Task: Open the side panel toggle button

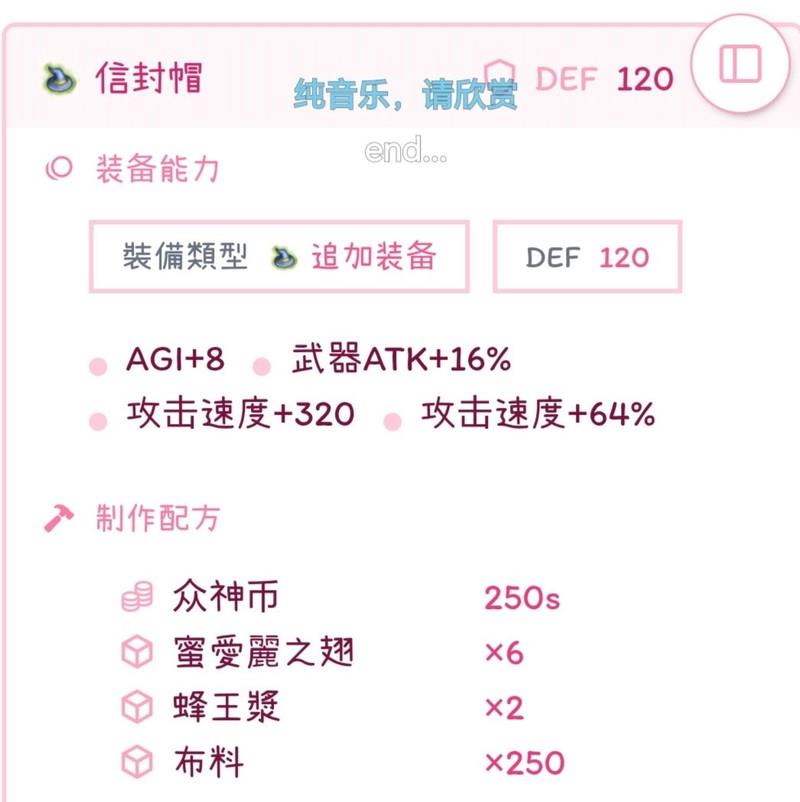Action: click(740, 65)
